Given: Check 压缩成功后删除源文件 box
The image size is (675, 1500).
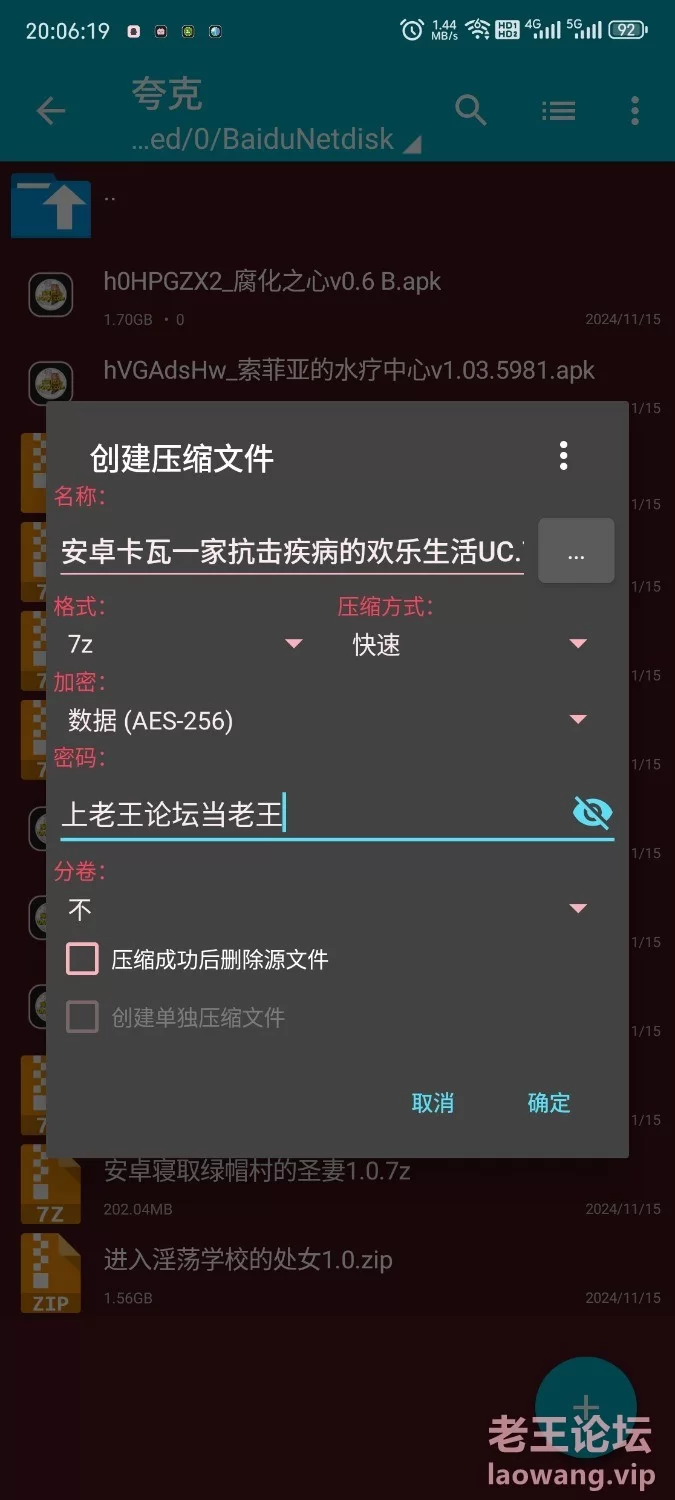Looking at the screenshot, I should pyautogui.click(x=83, y=960).
